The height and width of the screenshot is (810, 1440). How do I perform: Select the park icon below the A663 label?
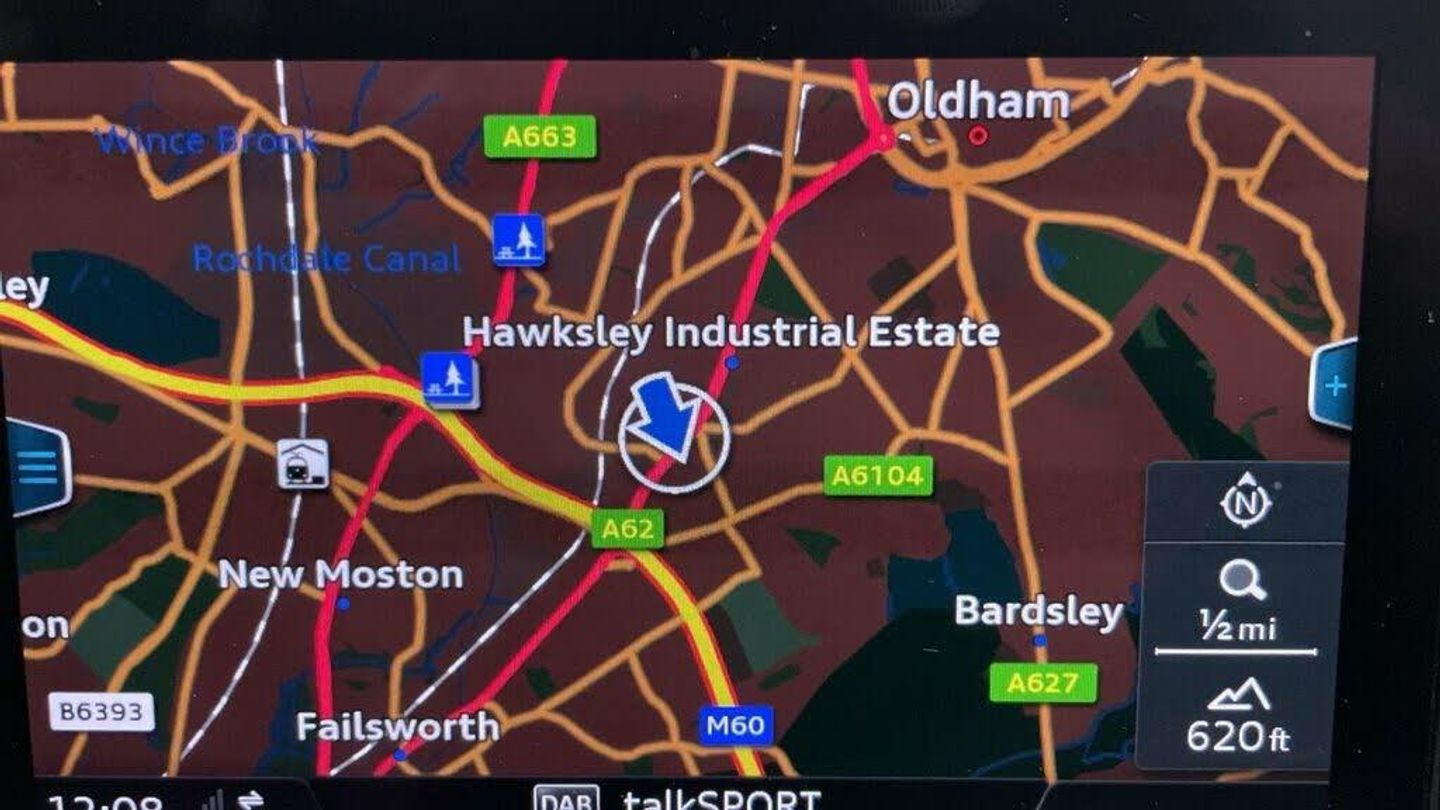[519, 240]
